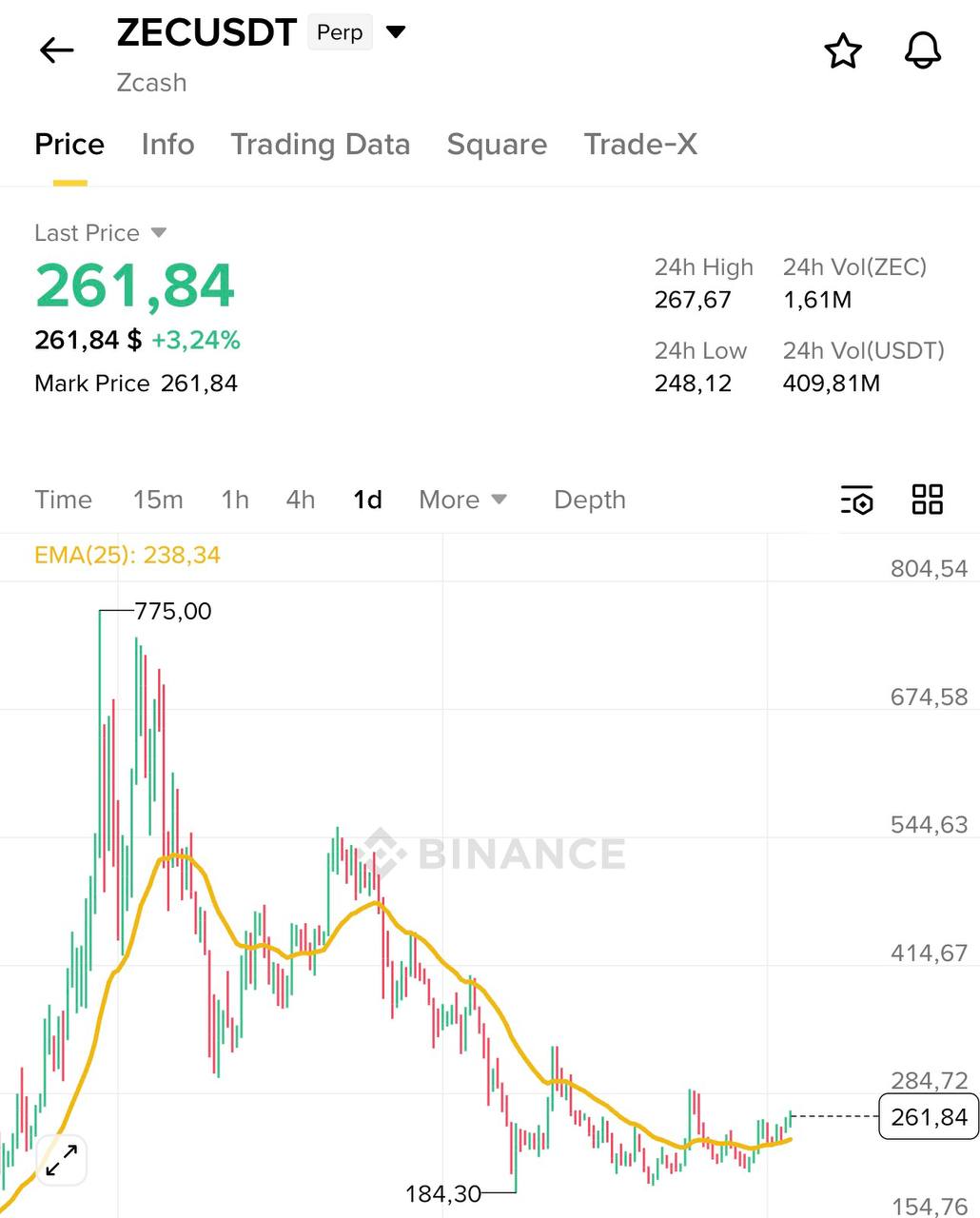Click the back arrow to exit chart
The height and width of the screenshot is (1218, 980).
coord(56,50)
